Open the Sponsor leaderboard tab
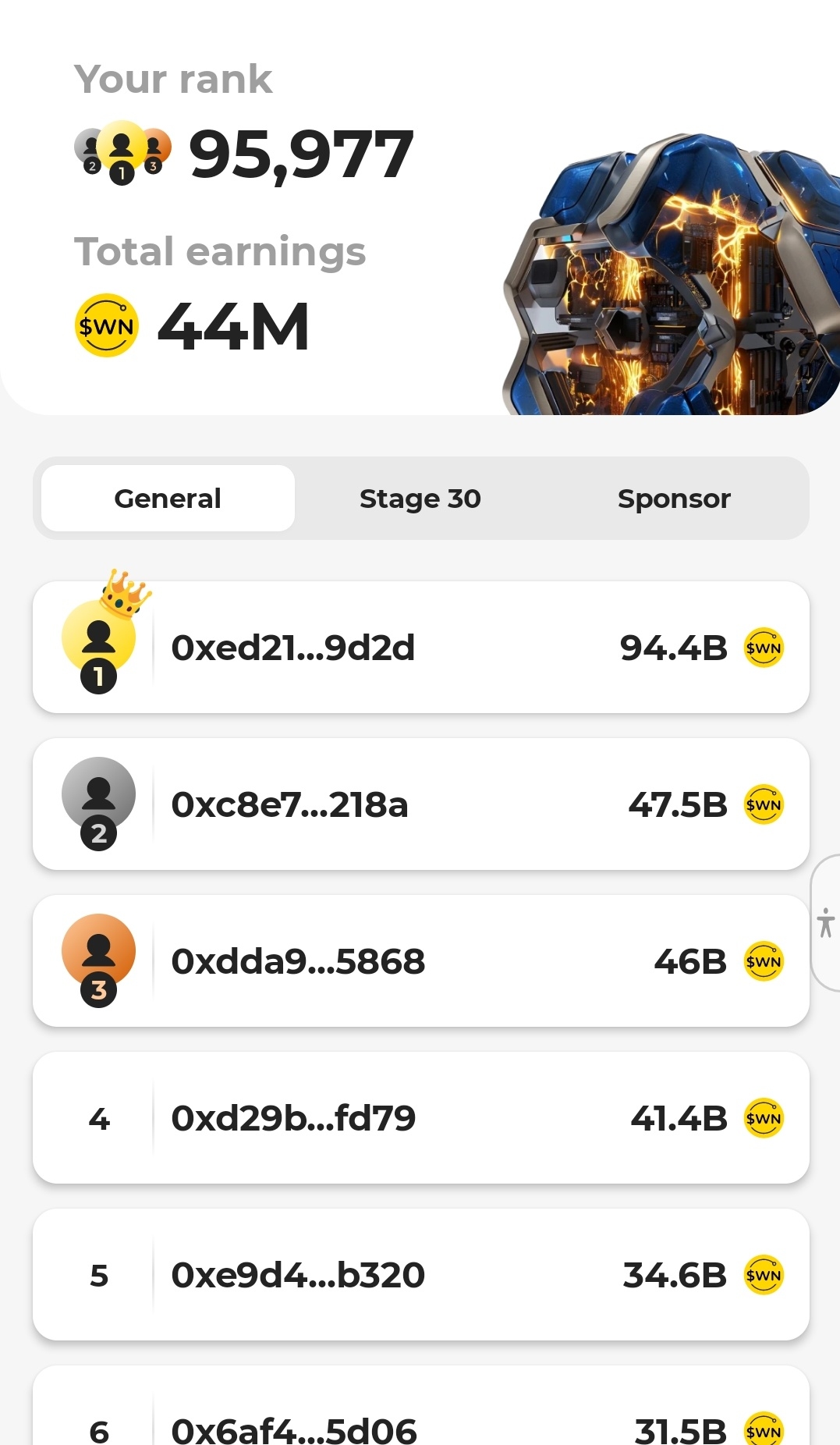Viewport: 840px width, 1445px height. pyautogui.click(x=674, y=499)
